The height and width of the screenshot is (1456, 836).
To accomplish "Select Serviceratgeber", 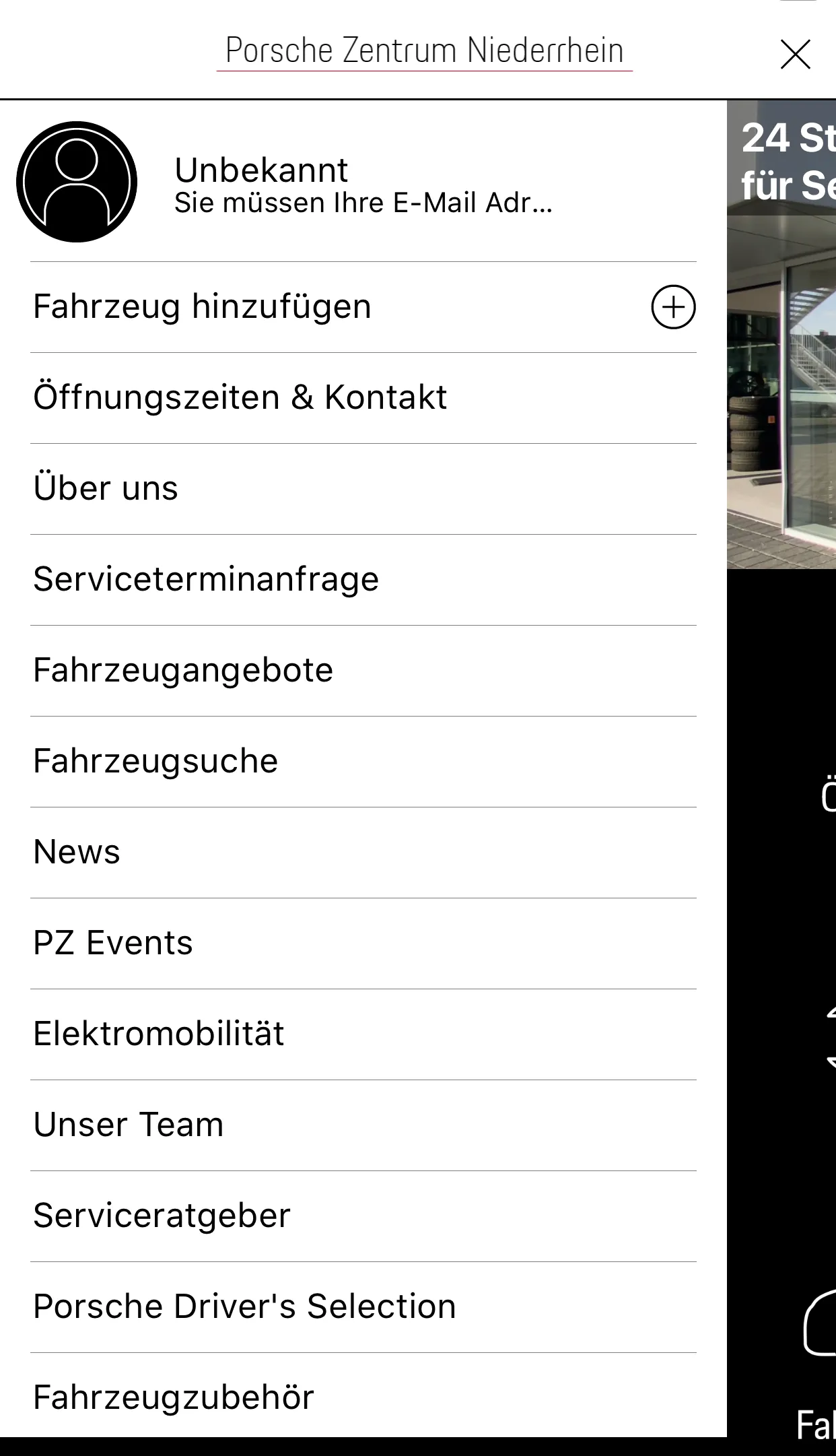I will tap(162, 1216).
